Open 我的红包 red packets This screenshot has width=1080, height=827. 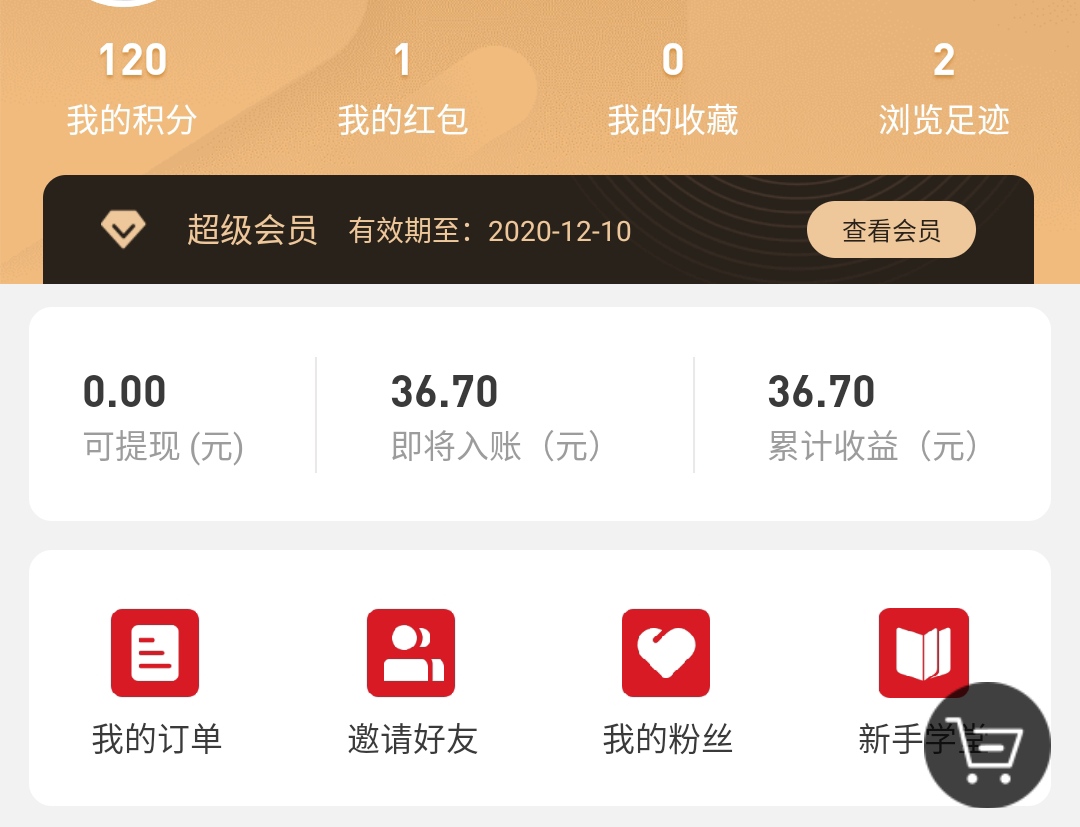[x=402, y=90]
